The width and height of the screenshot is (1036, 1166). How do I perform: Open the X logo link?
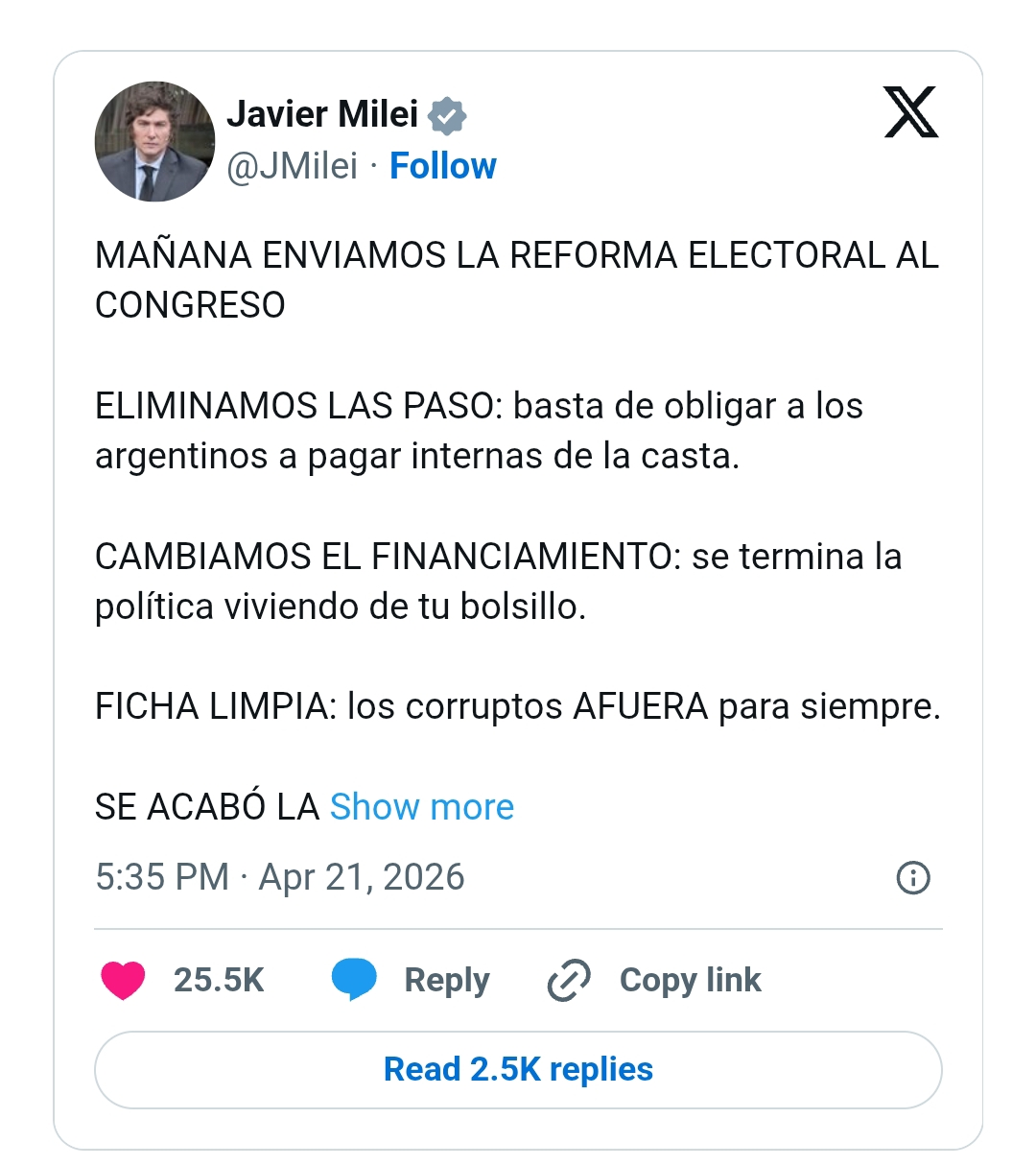(x=910, y=112)
